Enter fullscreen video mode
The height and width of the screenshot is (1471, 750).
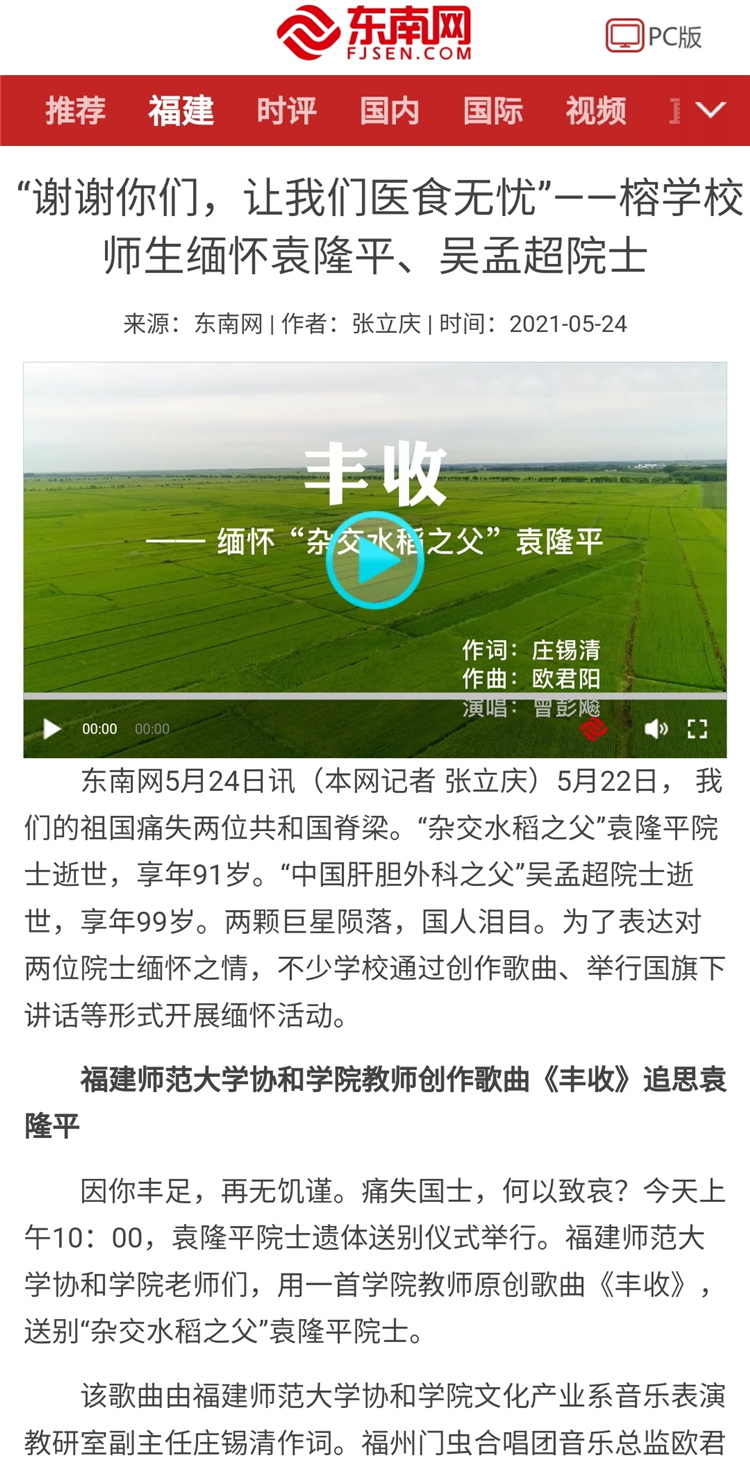pos(697,729)
